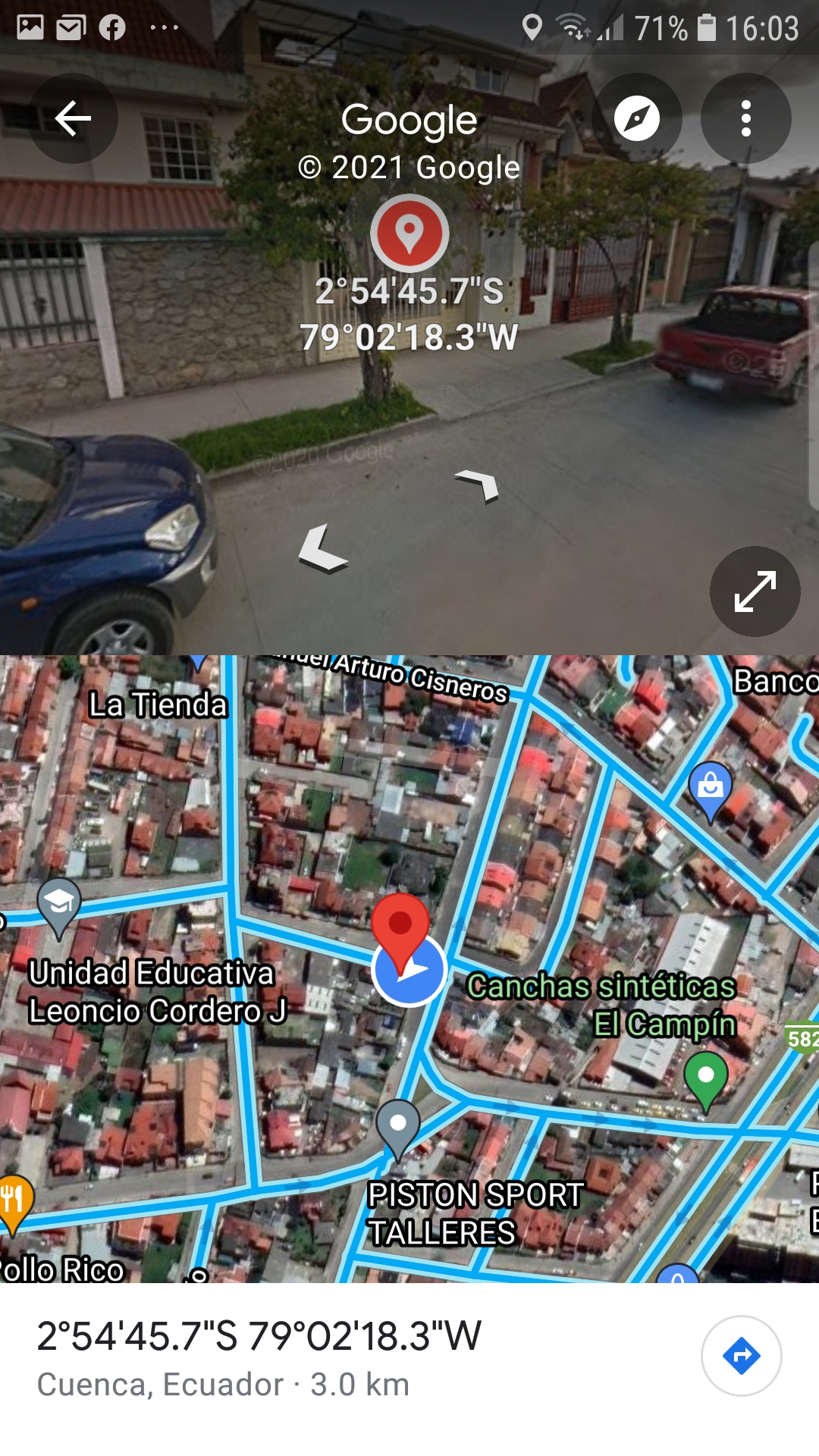
Task: Move Street View along the right arrow
Action: [478, 485]
